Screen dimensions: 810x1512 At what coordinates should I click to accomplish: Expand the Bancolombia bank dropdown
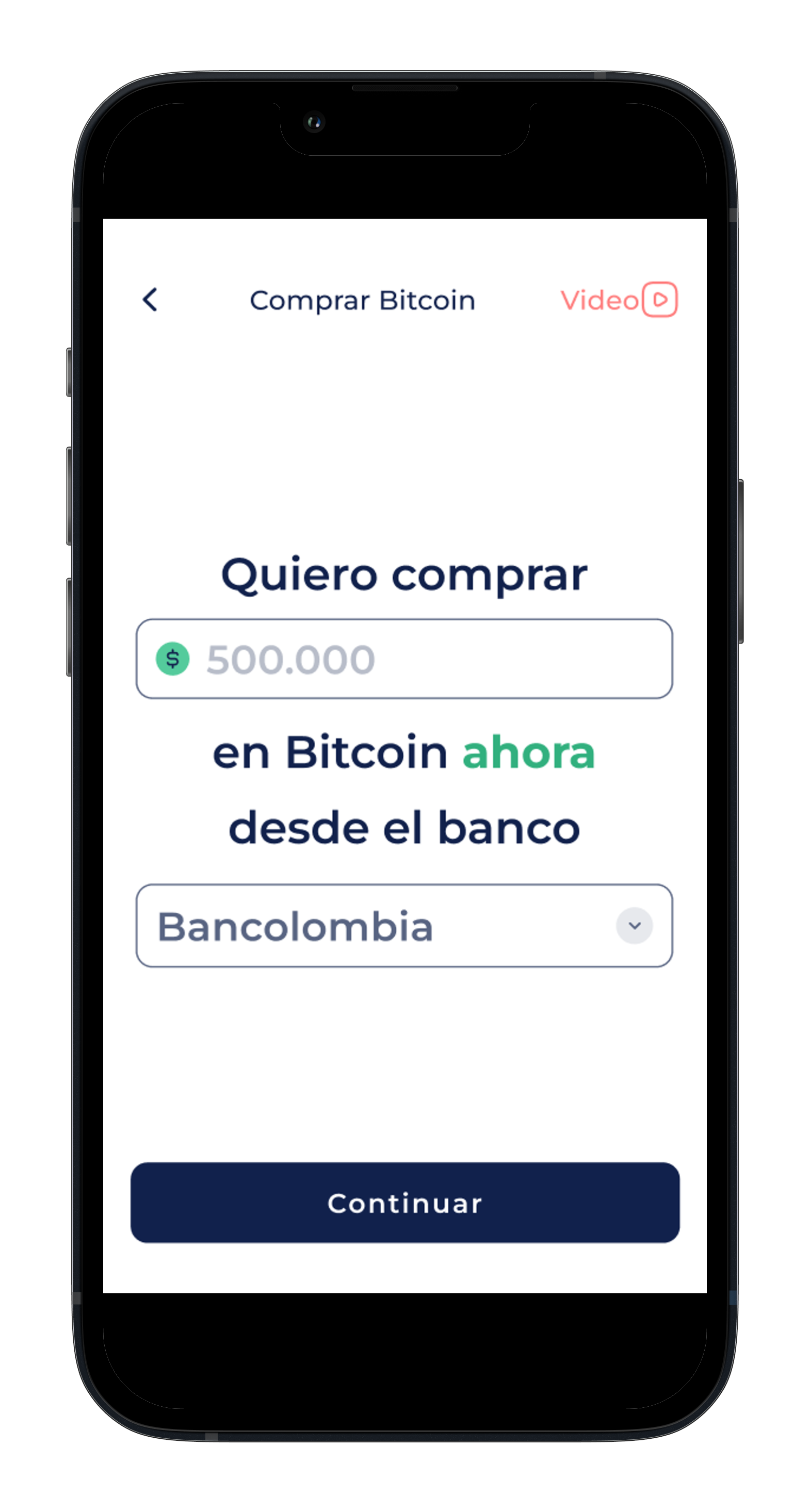[x=634, y=926]
